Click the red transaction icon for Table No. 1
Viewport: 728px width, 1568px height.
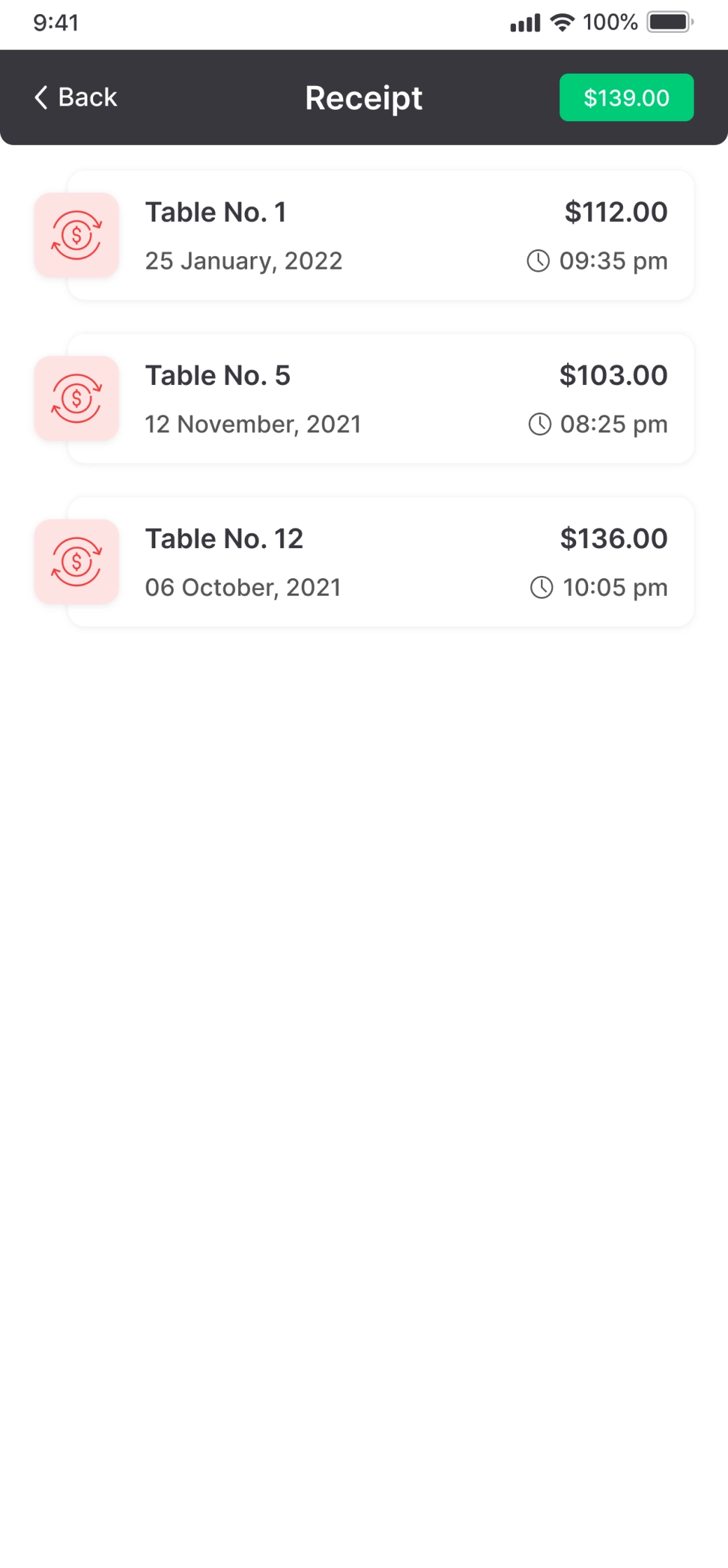click(x=76, y=234)
